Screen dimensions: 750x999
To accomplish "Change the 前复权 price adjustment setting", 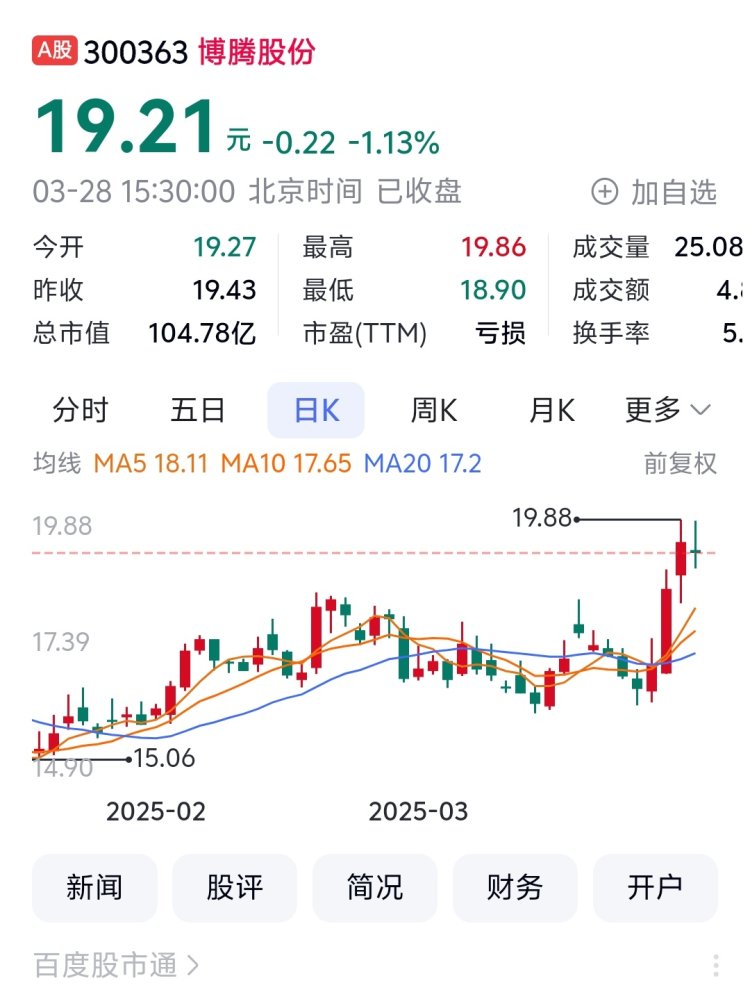I will (681, 464).
